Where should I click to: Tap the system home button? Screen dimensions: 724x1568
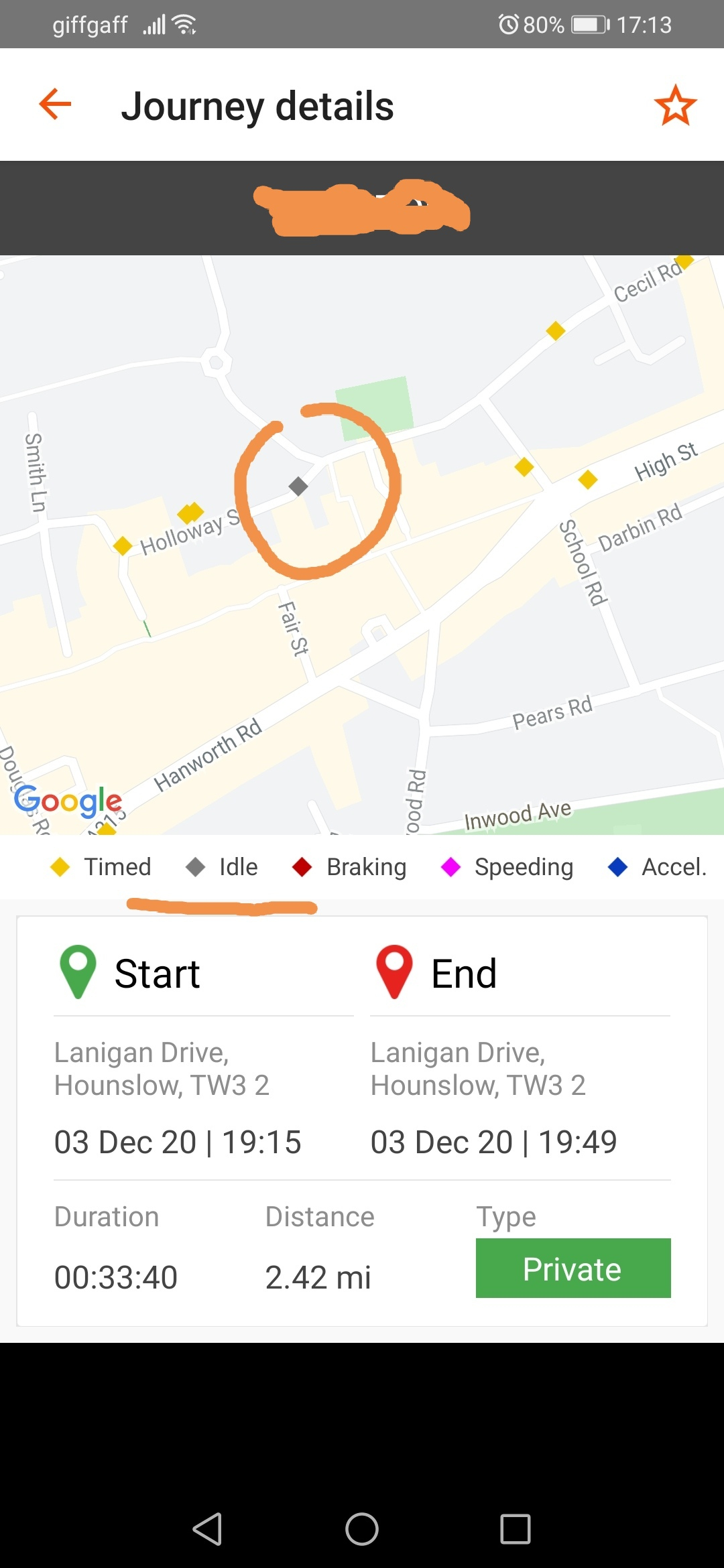pyautogui.click(x=361, y=1529)
